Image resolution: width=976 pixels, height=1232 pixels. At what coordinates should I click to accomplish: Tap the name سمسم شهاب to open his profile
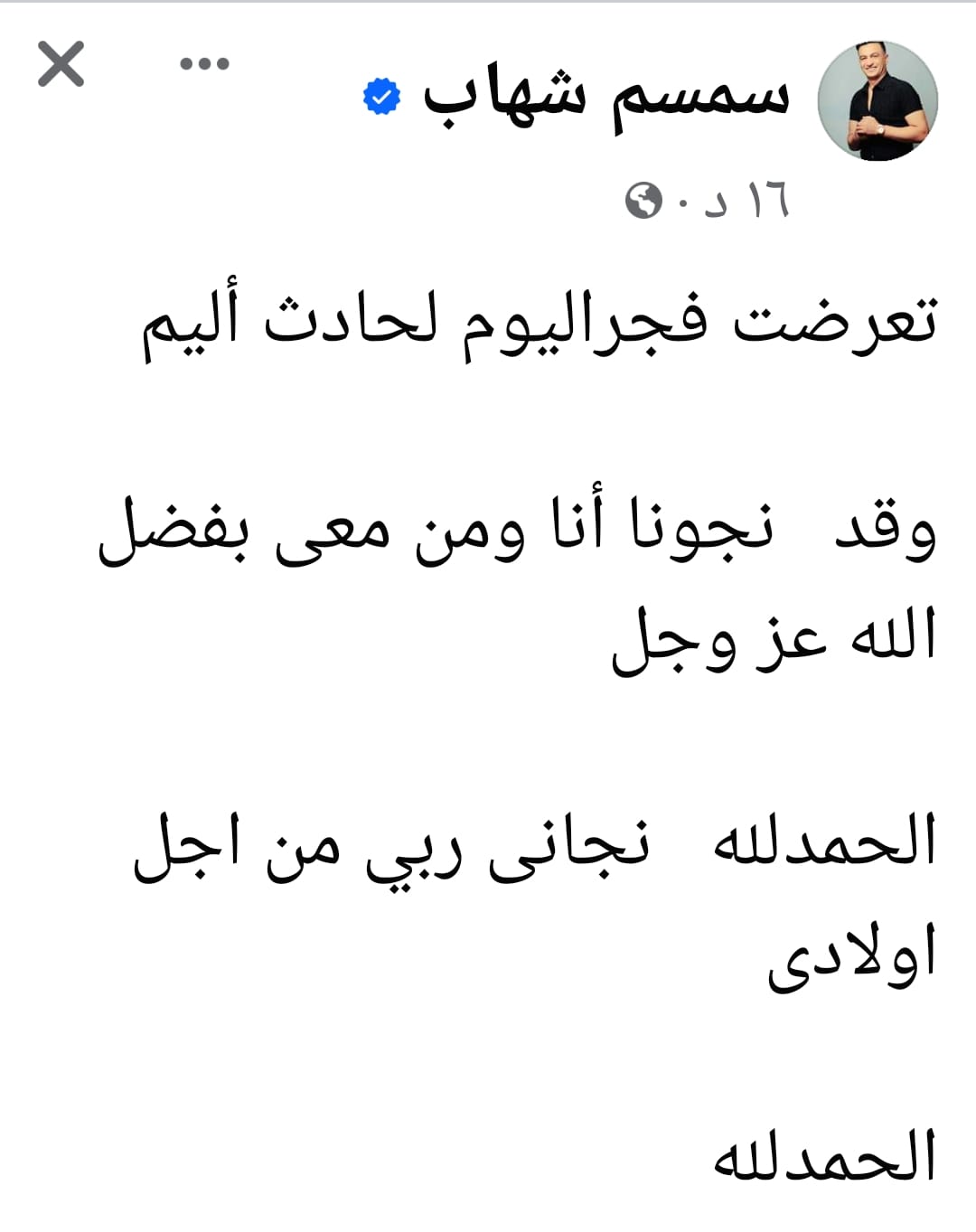(606, 96)
